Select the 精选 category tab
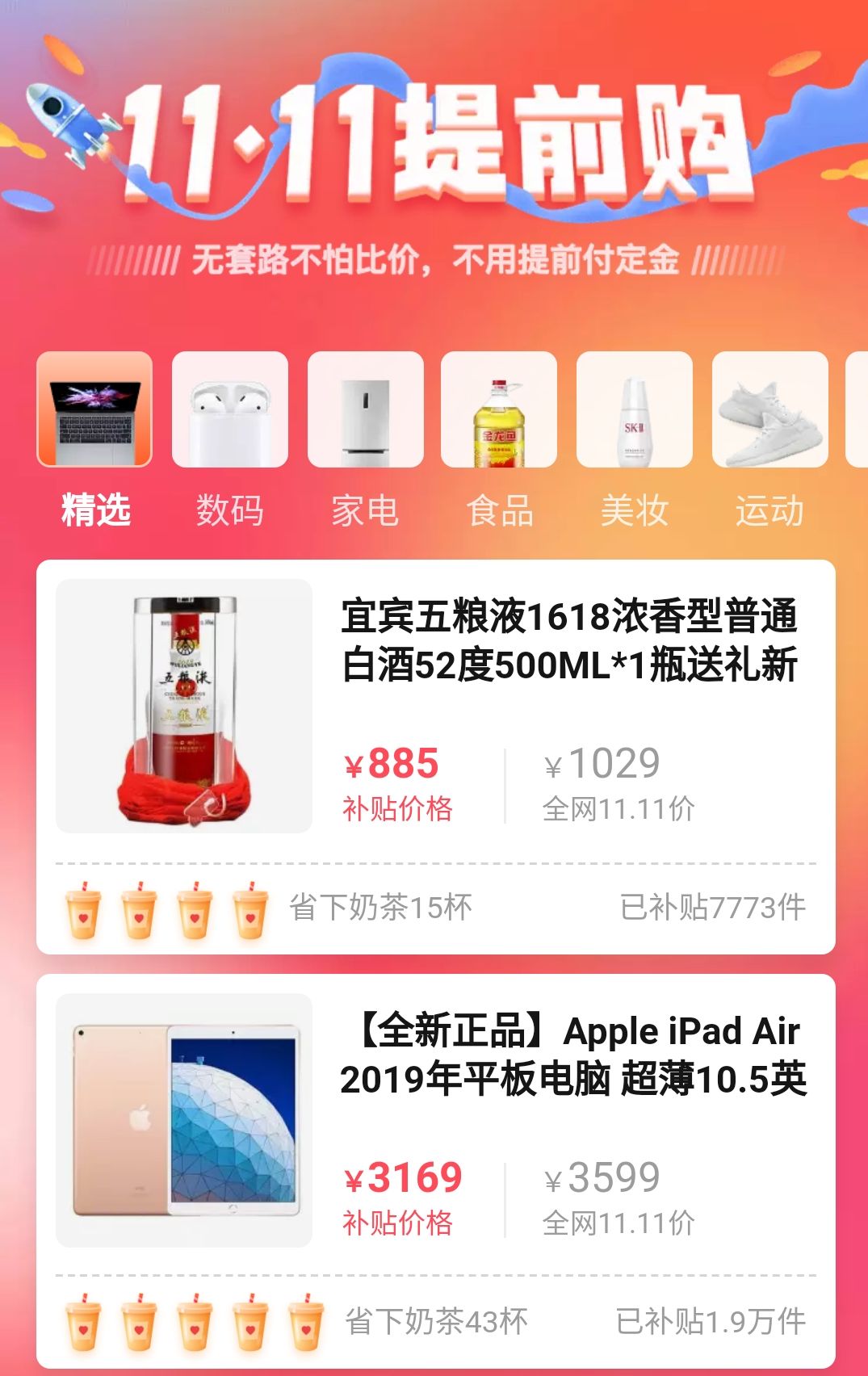Screen dimensions: 868x1376 (x=94, y=440)
